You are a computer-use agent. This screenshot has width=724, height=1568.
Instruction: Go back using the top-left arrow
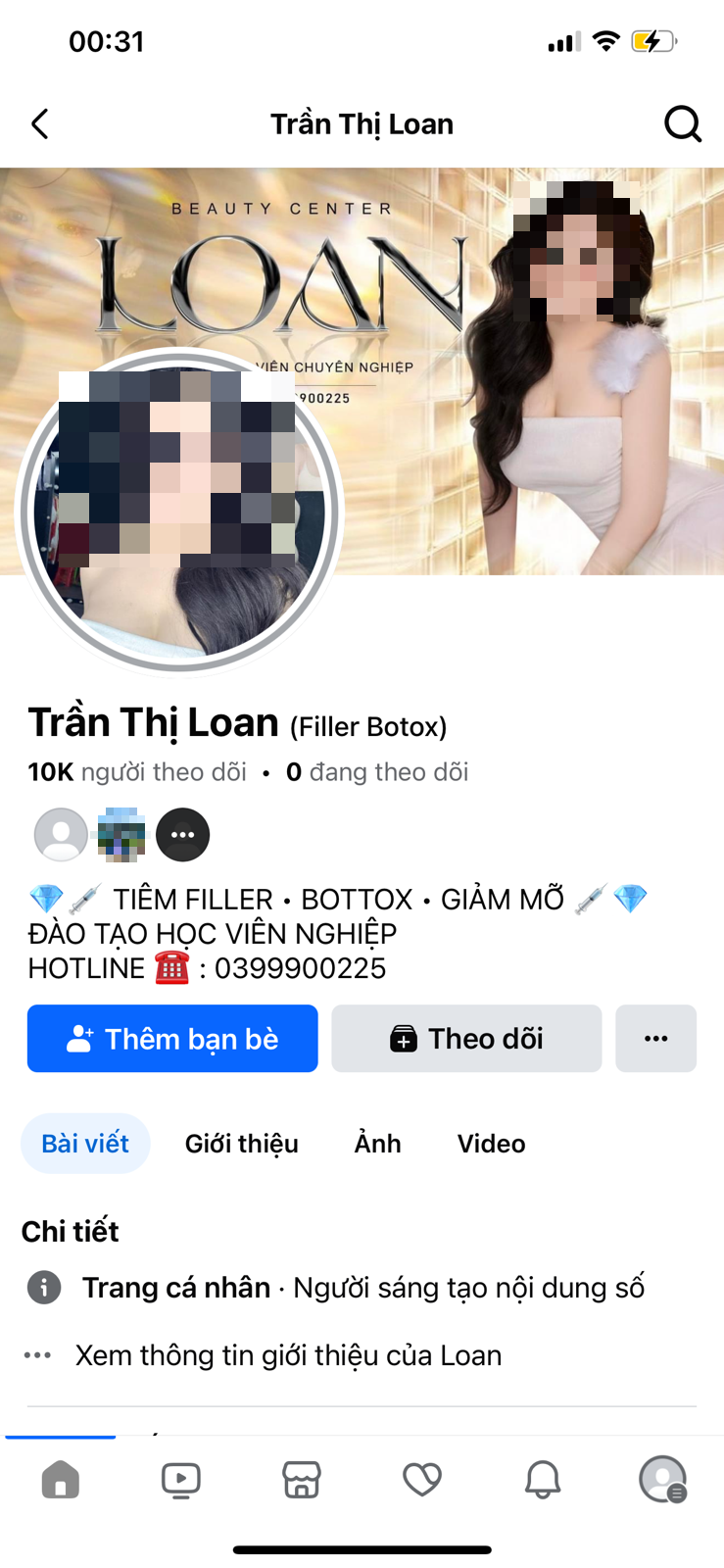pos(40,124)
